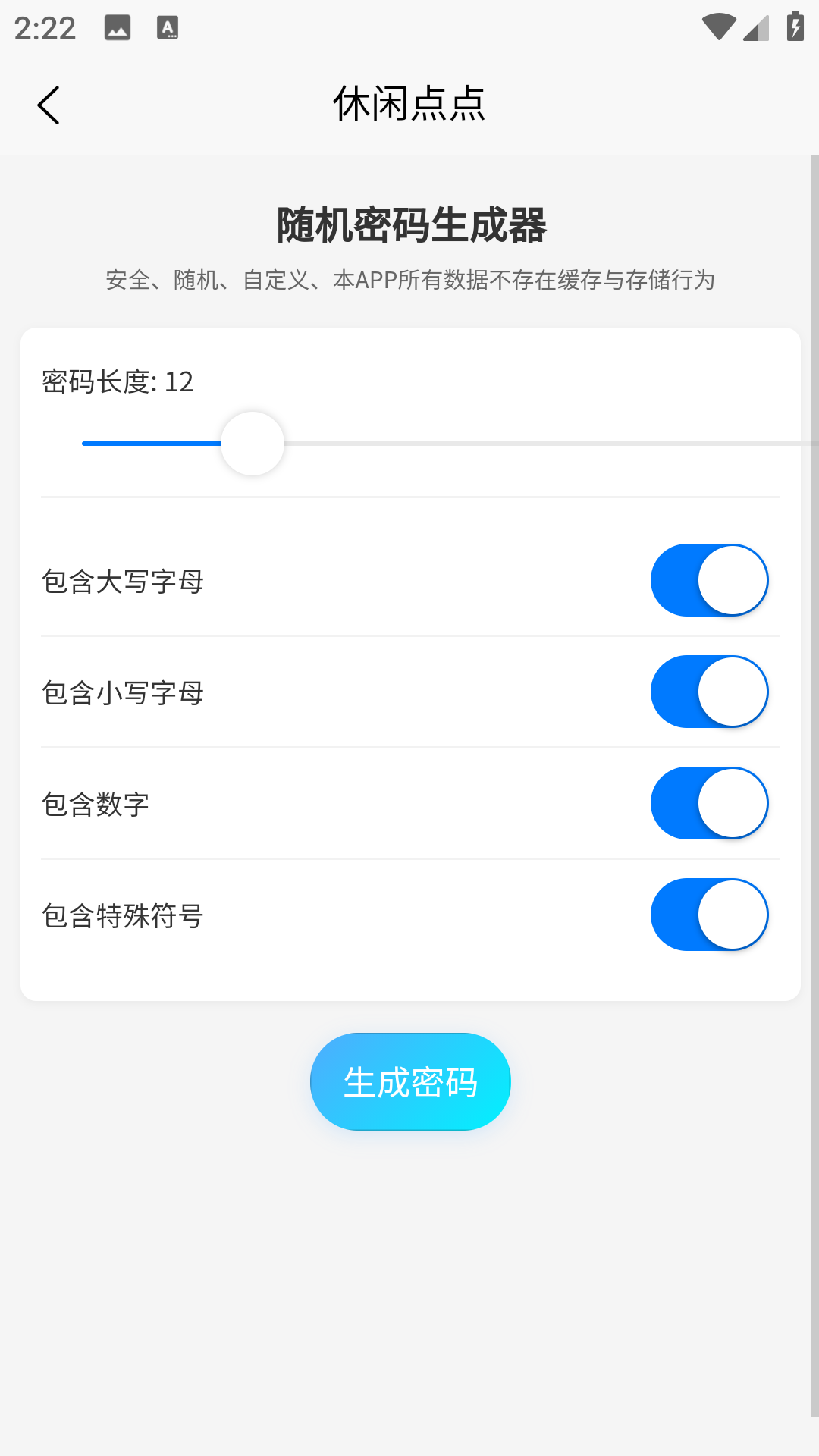Turn off the 包含小写字母 switch

point(708,692)
